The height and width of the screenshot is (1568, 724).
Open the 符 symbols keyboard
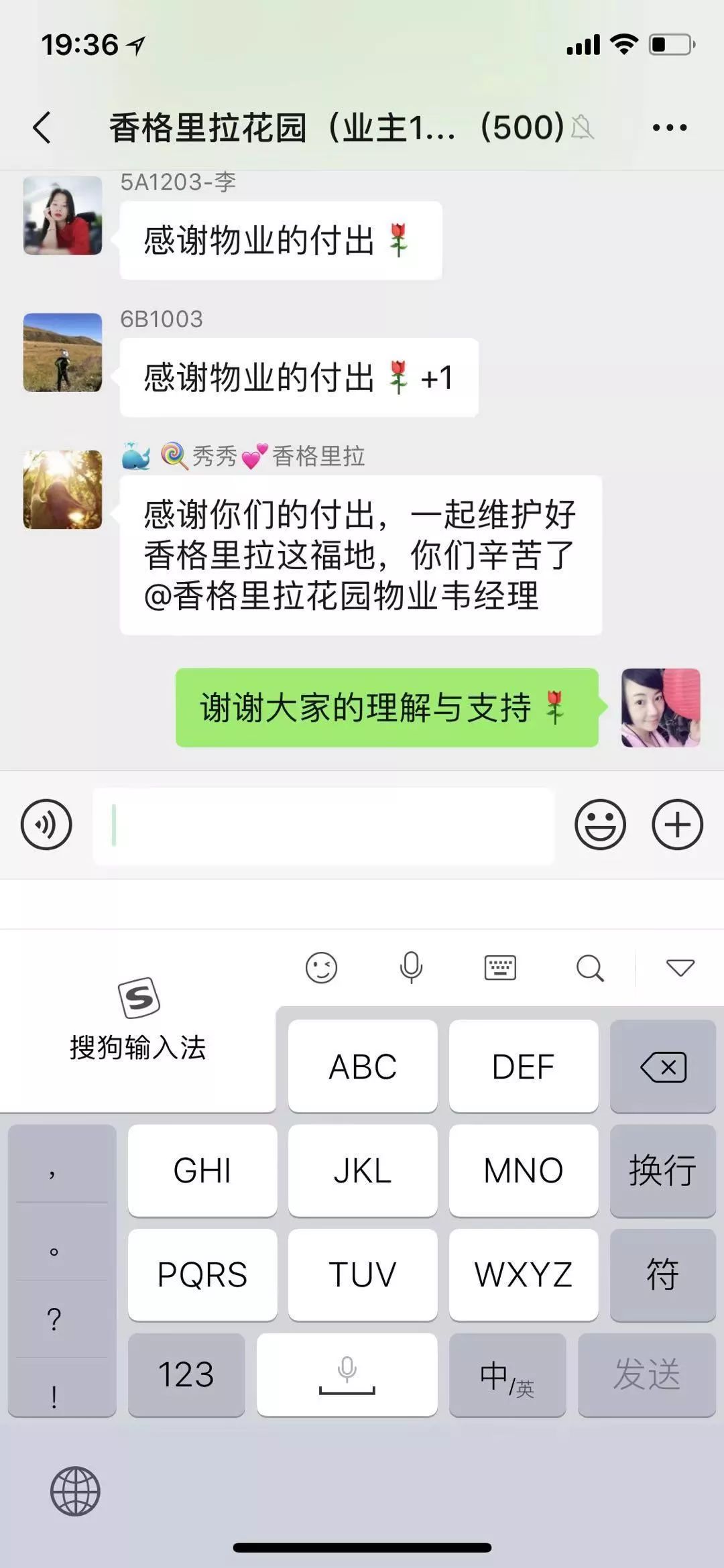pos(662,1274)
